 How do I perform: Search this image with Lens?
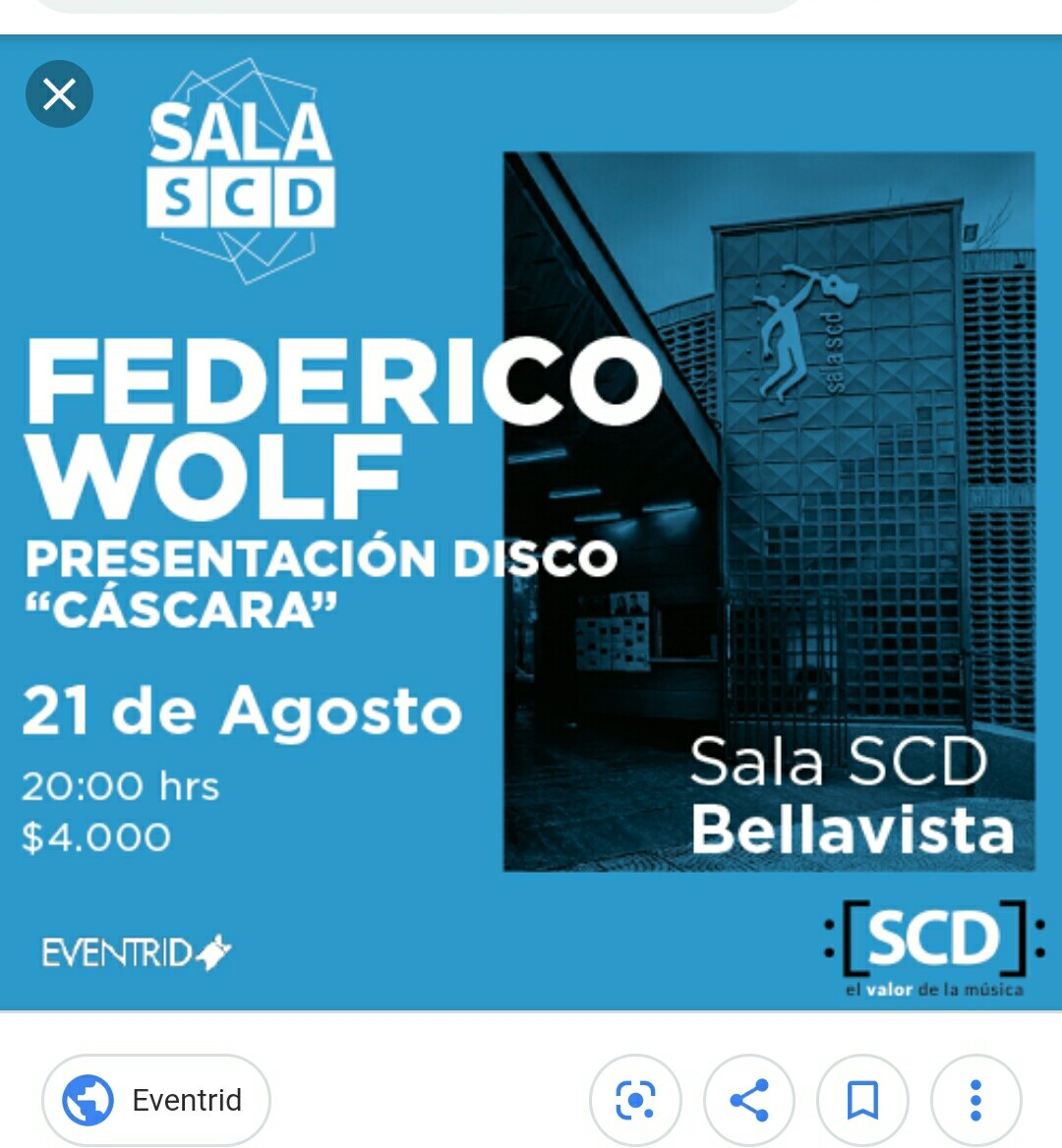[635, 1100]
